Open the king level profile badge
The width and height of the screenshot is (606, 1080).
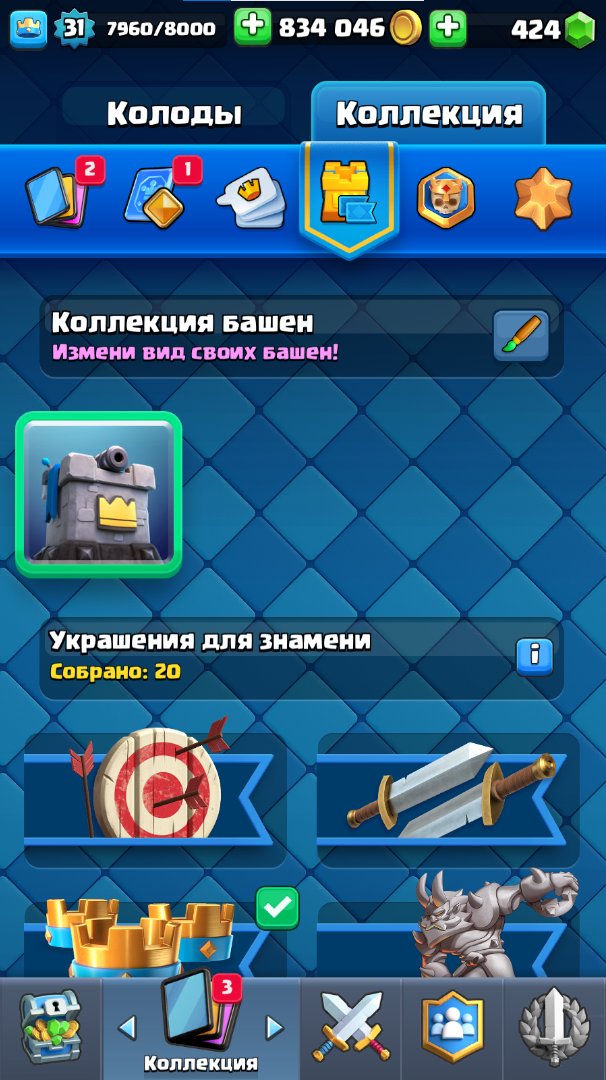coord(73,28)
